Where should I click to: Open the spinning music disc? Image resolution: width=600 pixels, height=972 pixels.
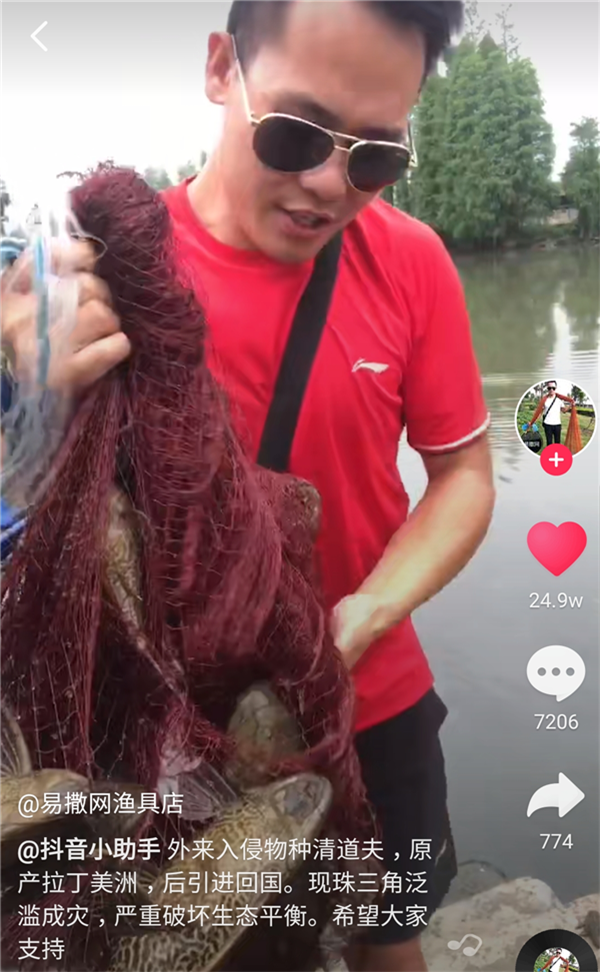coord(557,955)
